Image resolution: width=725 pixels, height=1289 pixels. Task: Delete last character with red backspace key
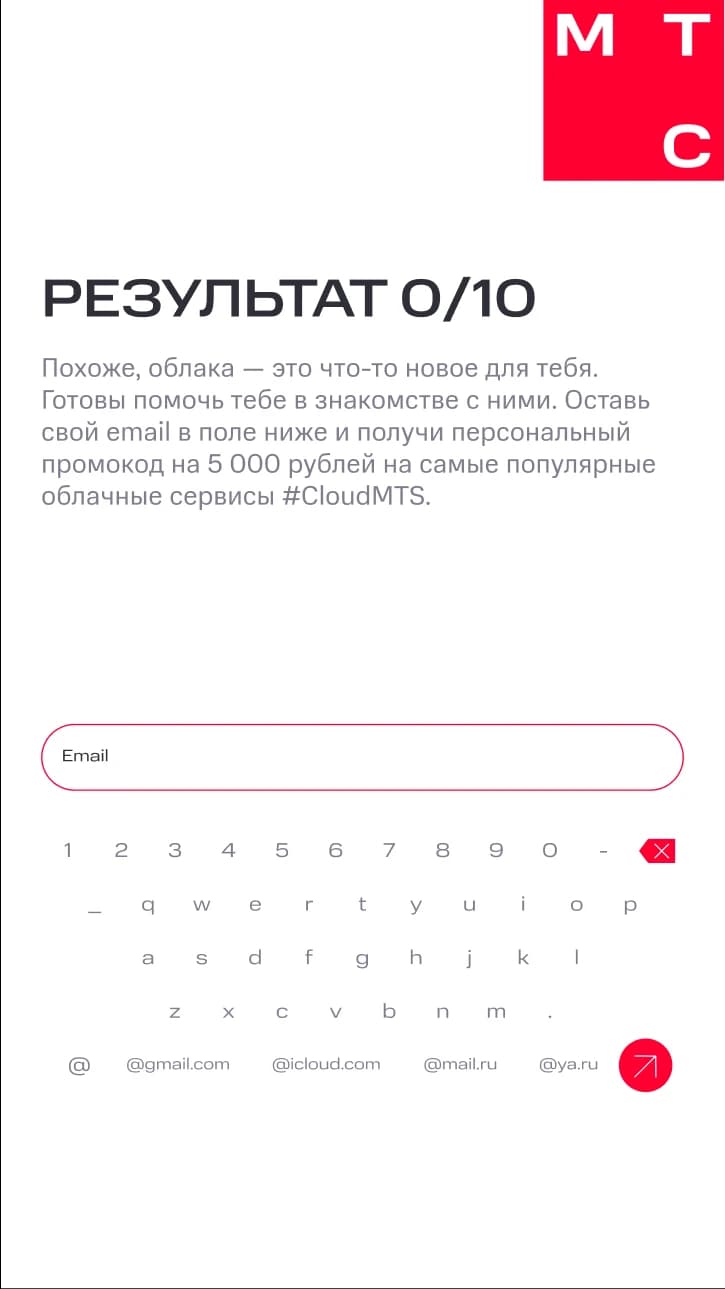click(658, 851)
